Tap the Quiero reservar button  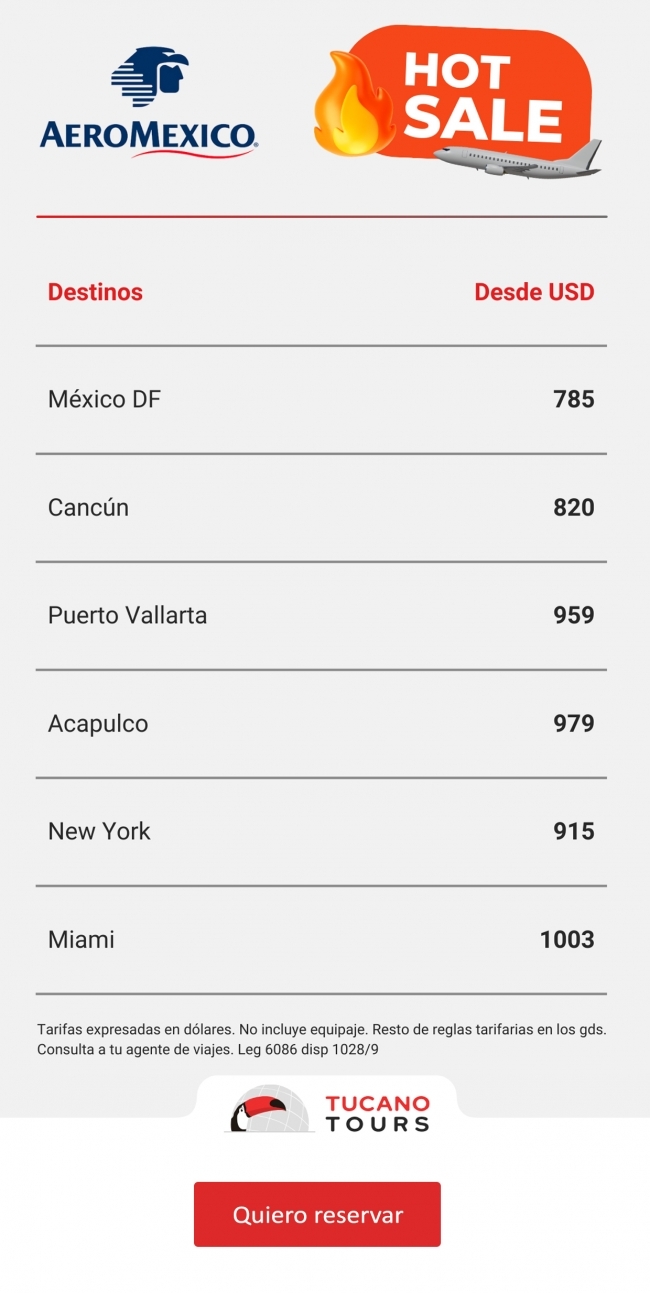pyautogui.click(x=317, y=1214)
